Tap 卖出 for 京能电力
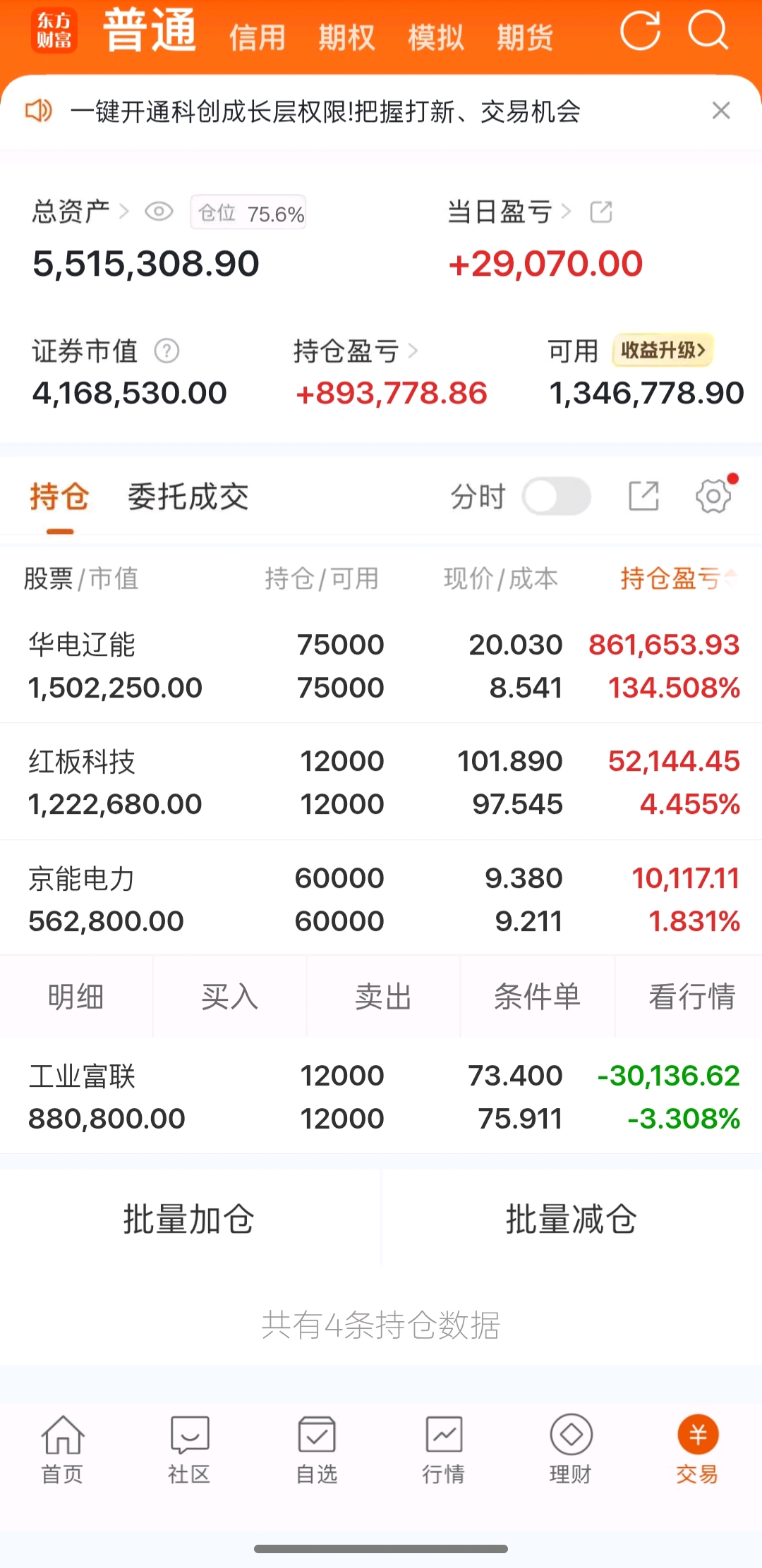The width and height of the screenshot is (762, 1568). 383,997
